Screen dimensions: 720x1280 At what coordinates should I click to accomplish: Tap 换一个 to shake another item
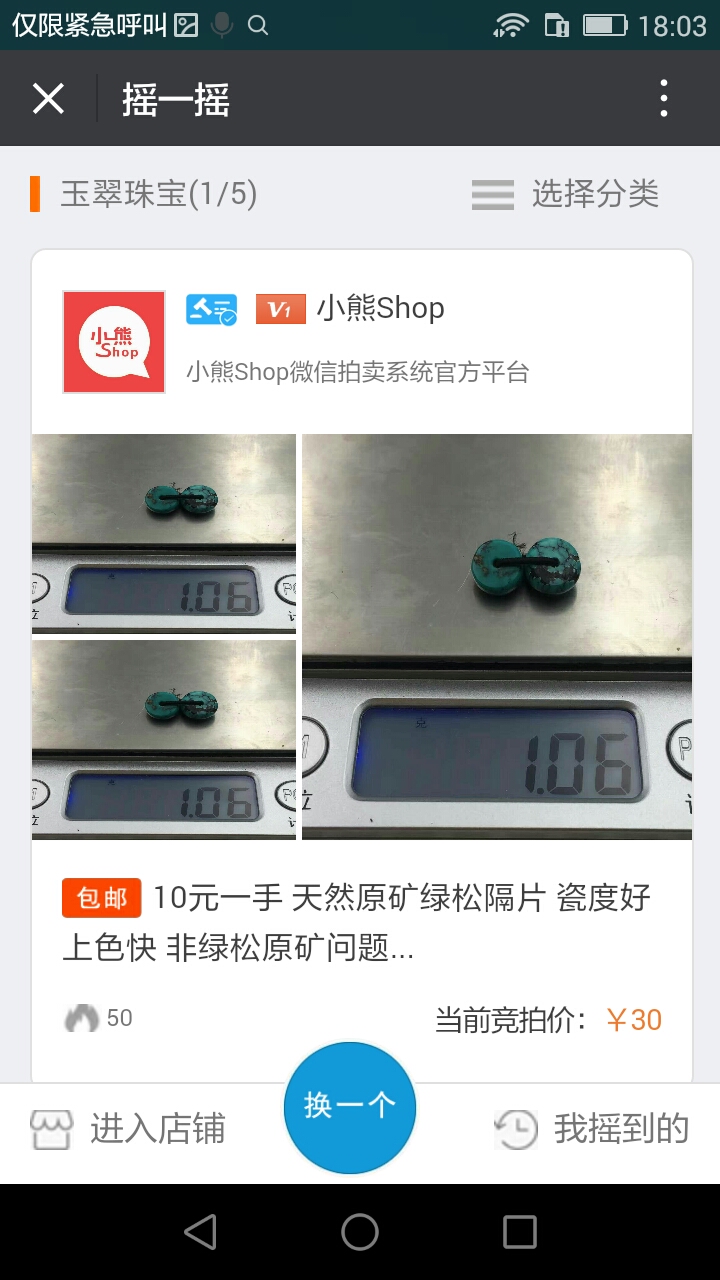(350, 1107)
